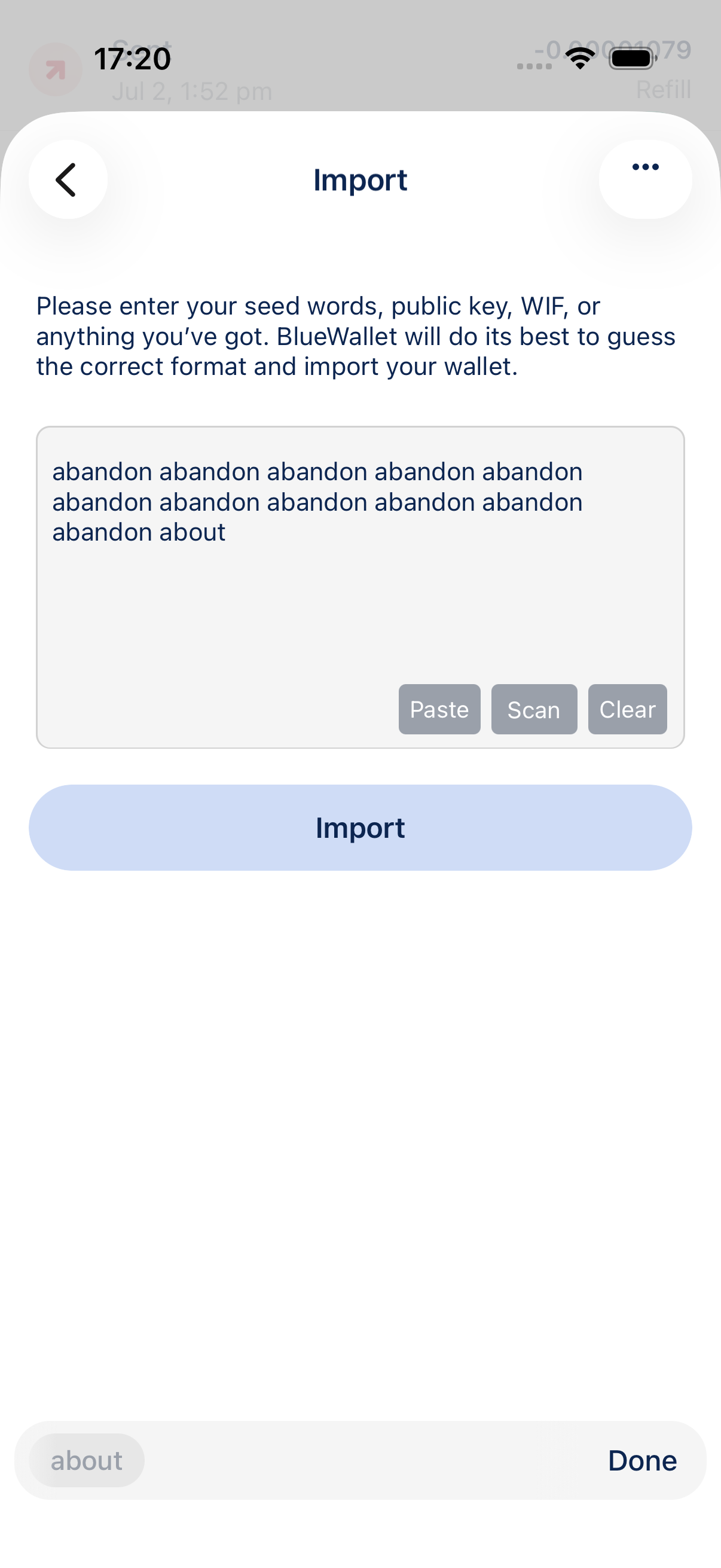Go back using the arrow icon
Viewport: 721px width, 1568px height.
coord(68,179)
